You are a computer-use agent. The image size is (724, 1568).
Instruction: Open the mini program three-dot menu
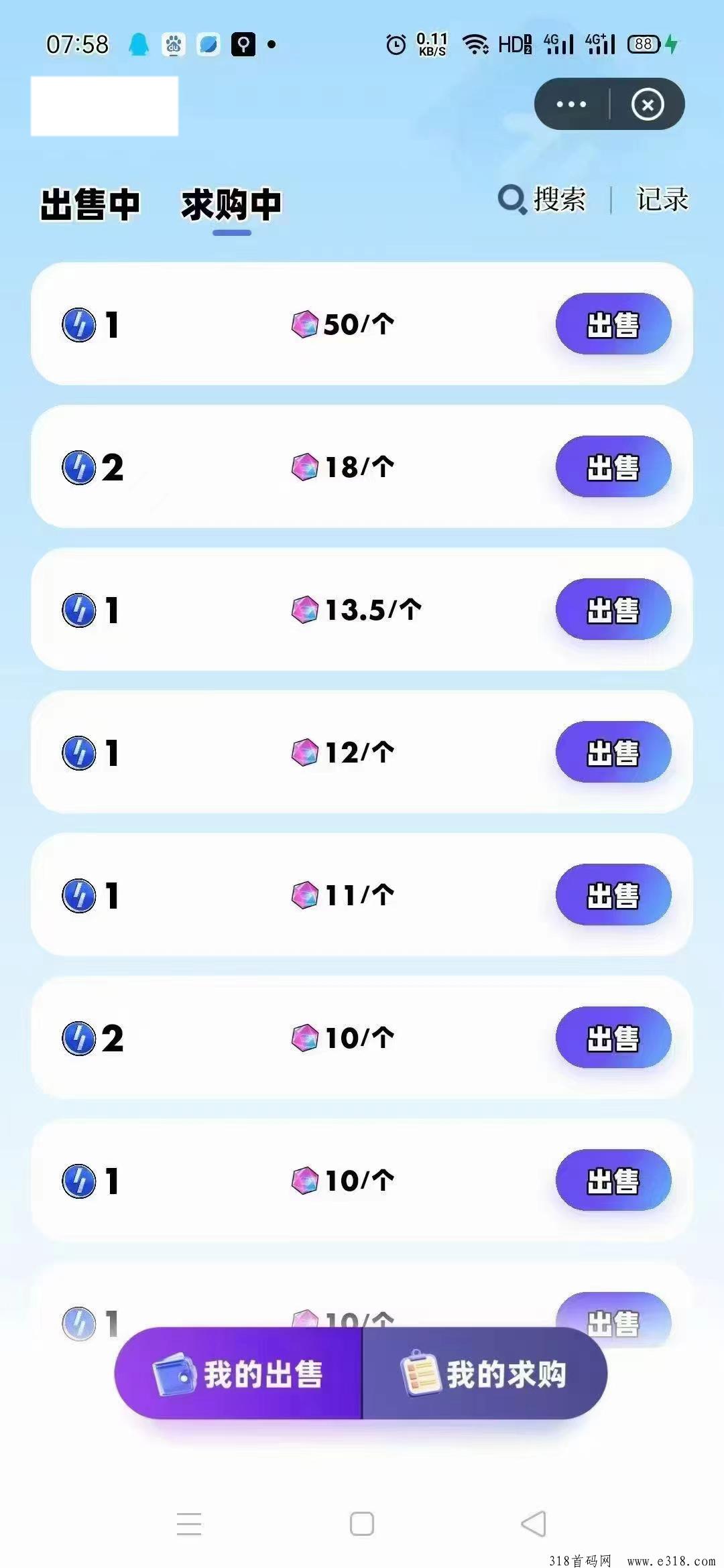[571, 105]
